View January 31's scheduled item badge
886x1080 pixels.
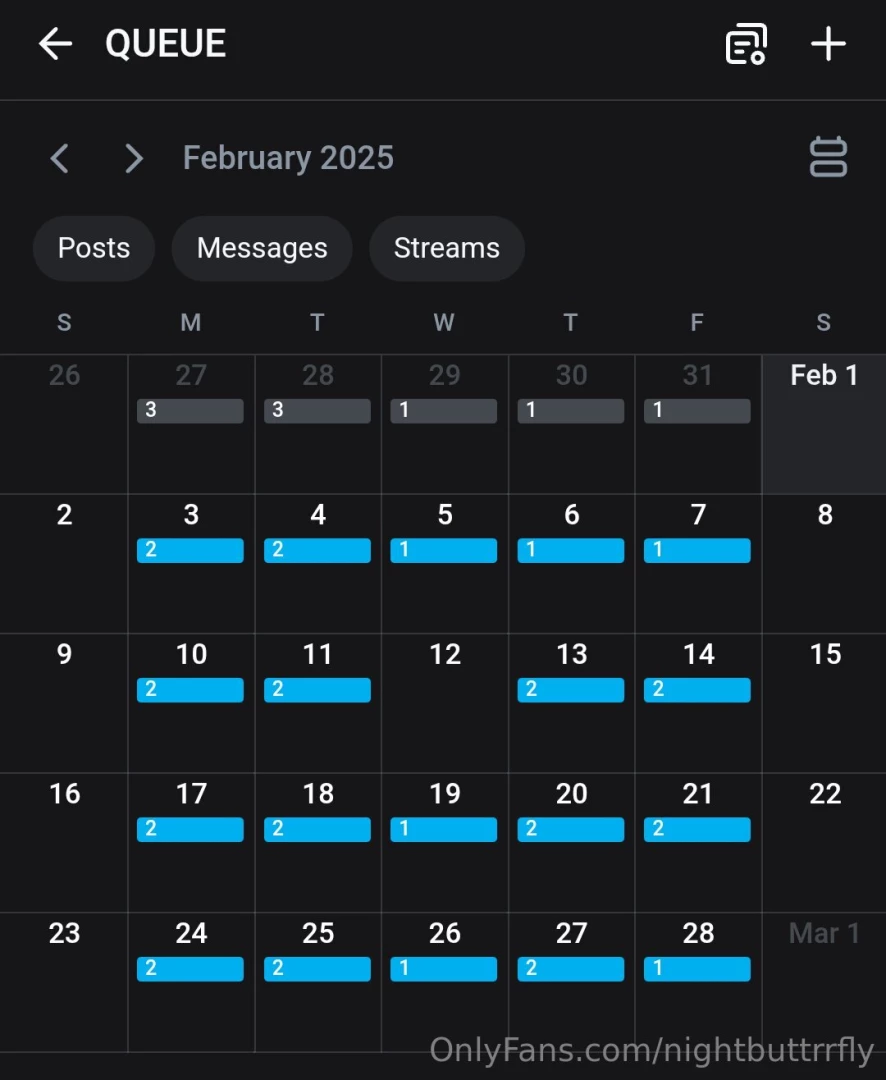coord(697,410)
